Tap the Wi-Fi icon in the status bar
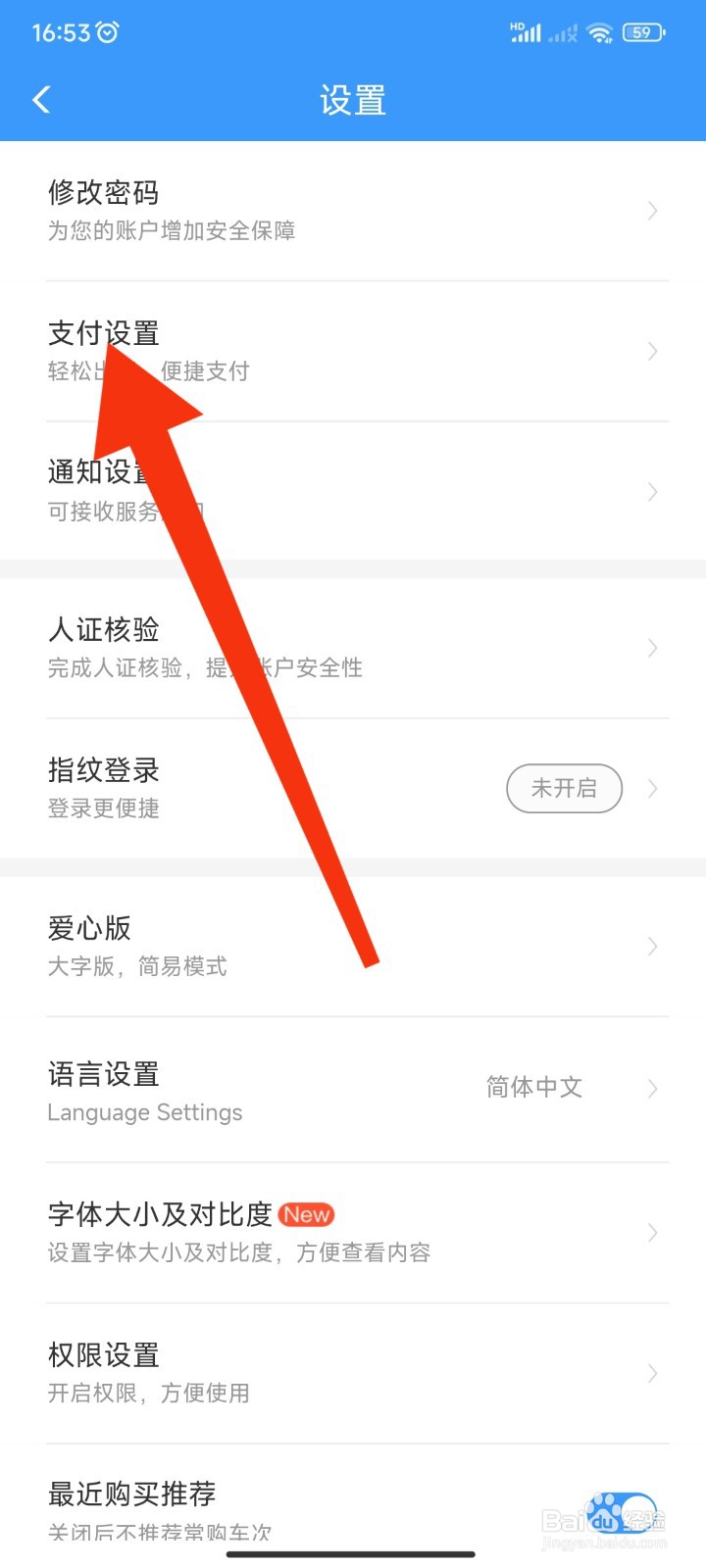This screenshot has width=706, height=1568. pyautogui.click(x=600, y=30)
